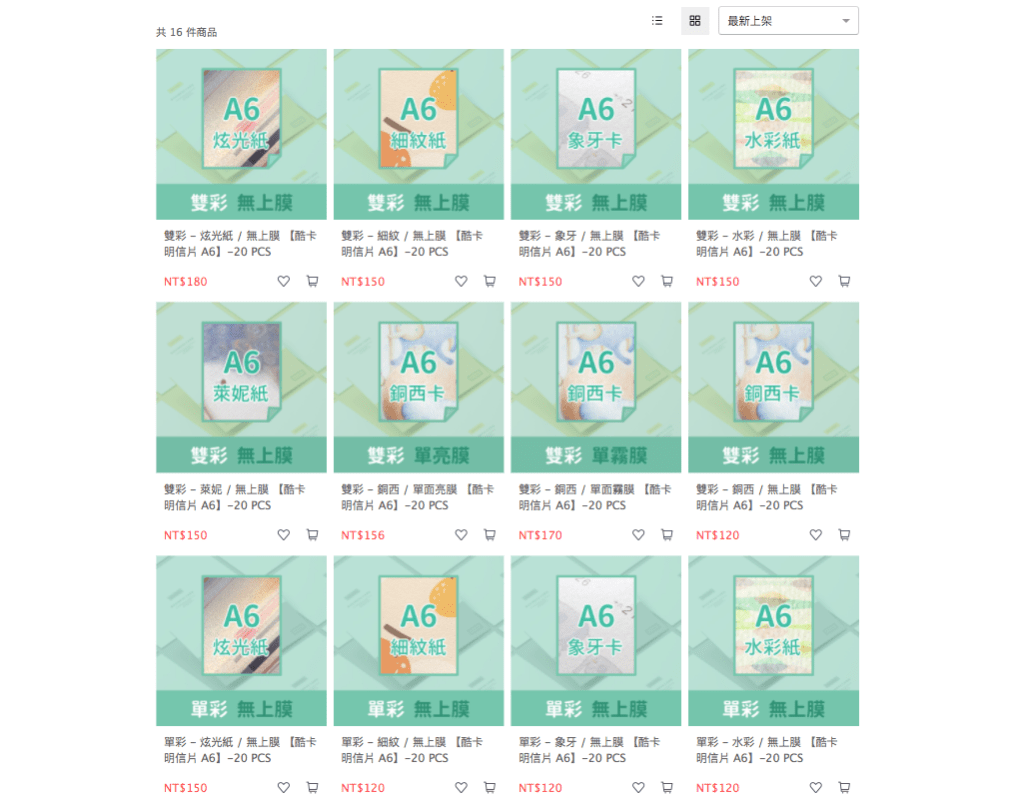Screen dimensions: 1024x805
Task: Open 雙彩 萊妮 無上膜 product card
Action: click(x=241, y=387)
